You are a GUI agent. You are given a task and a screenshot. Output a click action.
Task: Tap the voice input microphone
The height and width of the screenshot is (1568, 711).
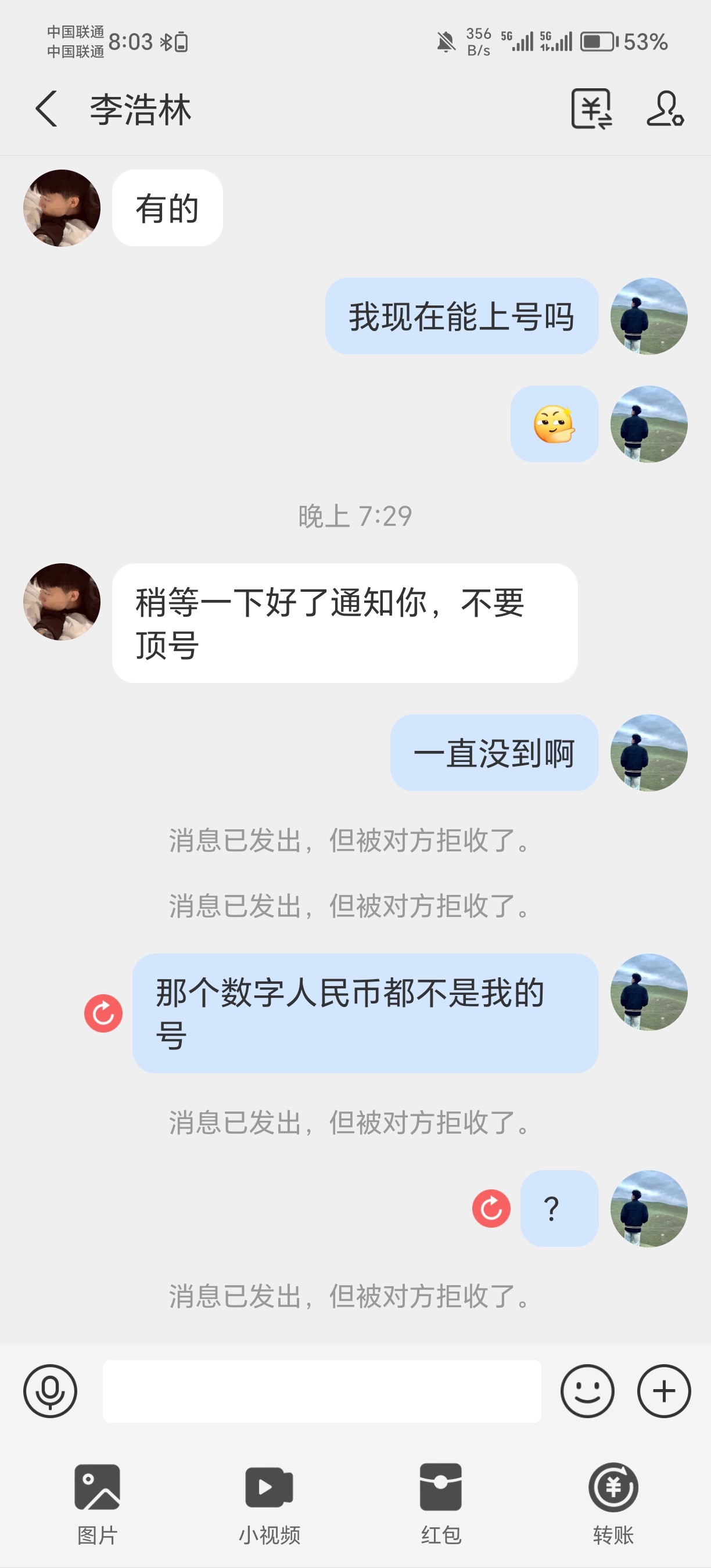click(x=51, y=1391)
